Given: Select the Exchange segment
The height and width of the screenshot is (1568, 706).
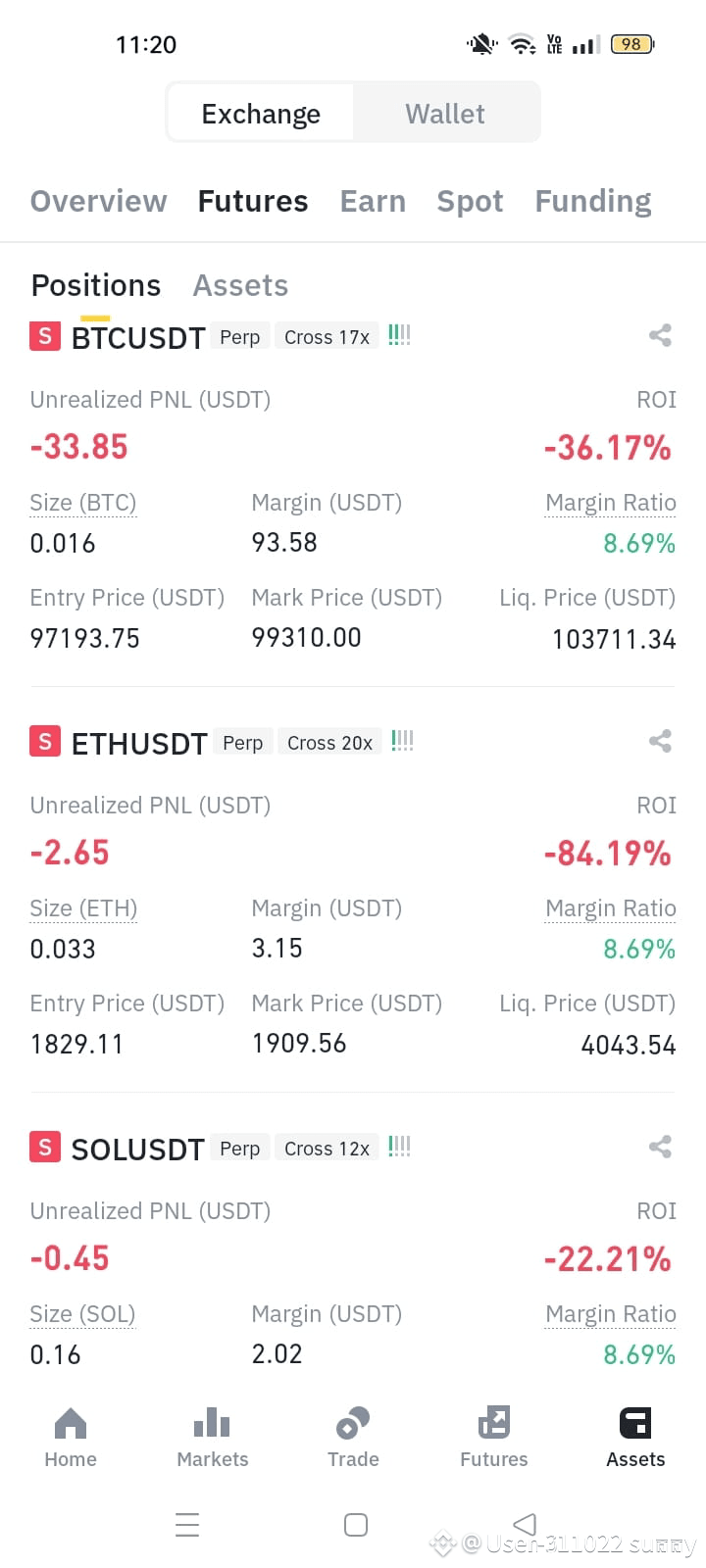Looking at the screenshot, I should coord(261,114).
